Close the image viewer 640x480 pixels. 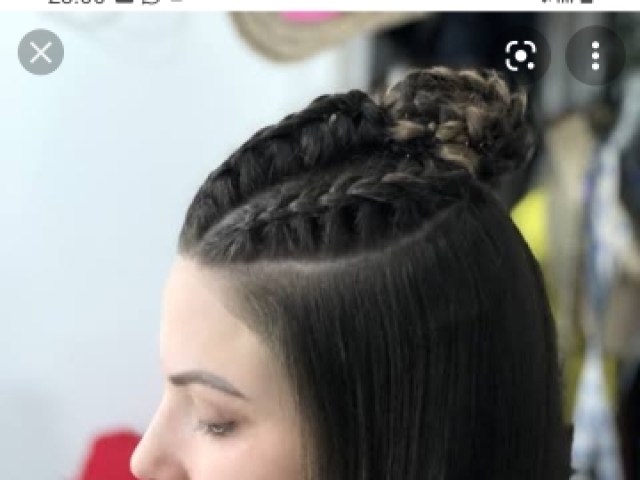click(x=41, y=53)
